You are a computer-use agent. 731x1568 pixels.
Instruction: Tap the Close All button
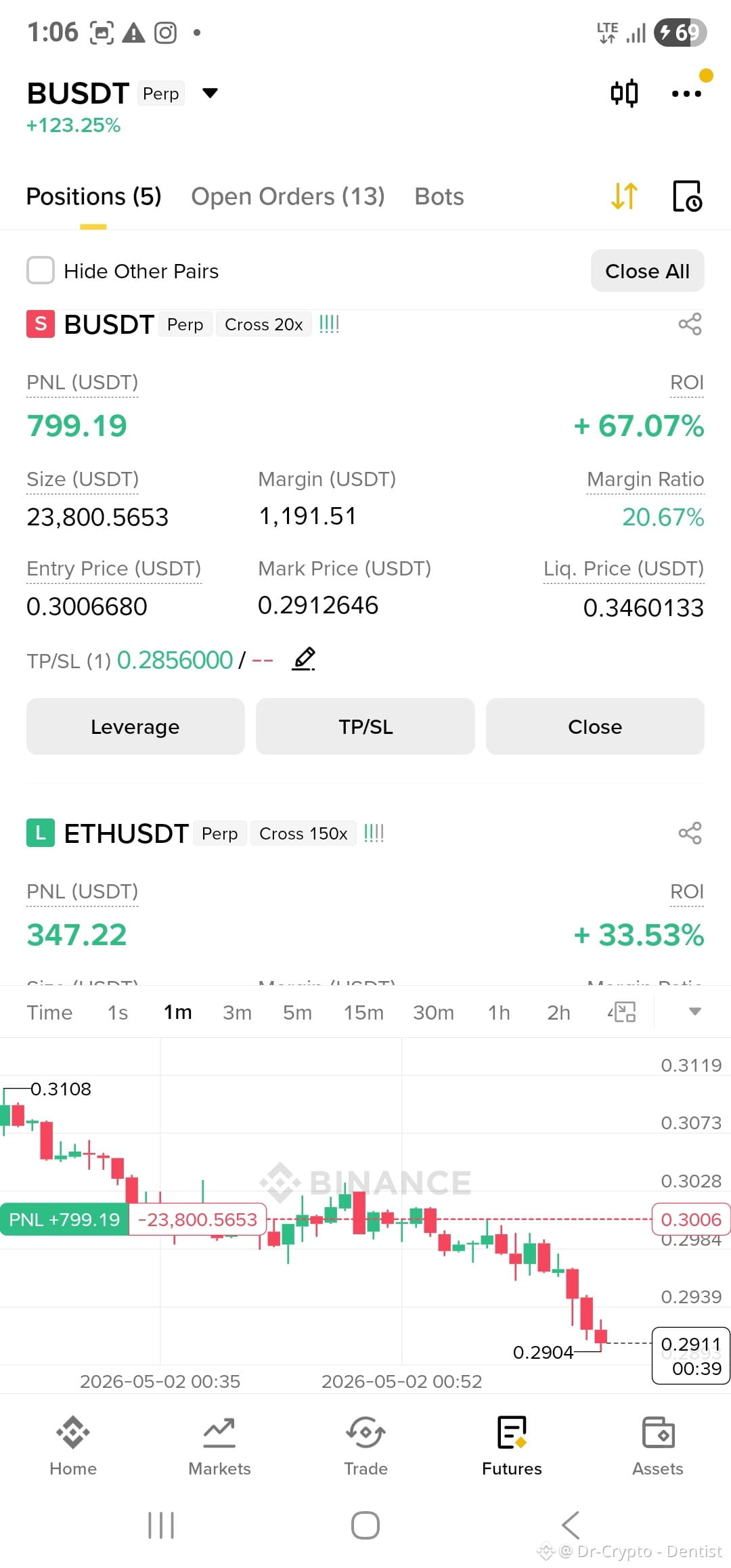(x=647, y=271)
